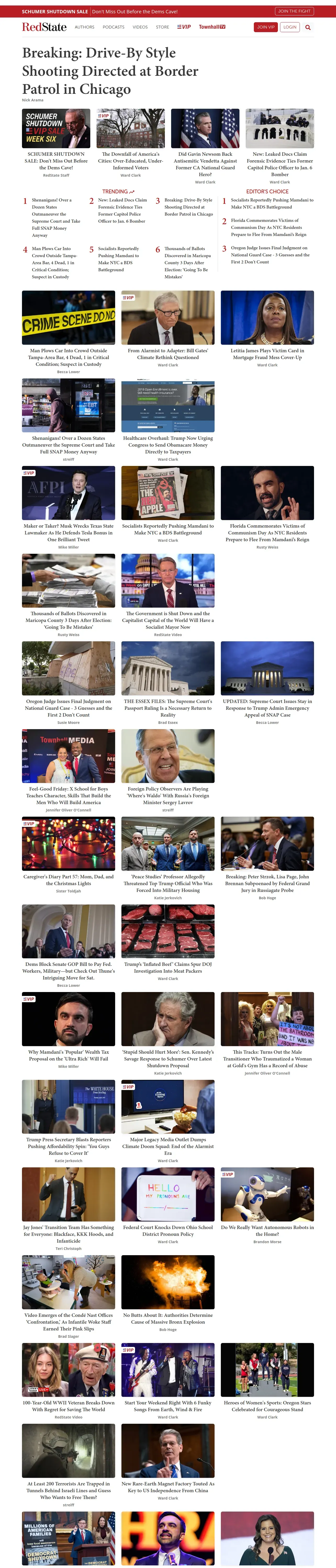Open Schumer Shutdown Sale VIP article
Image resolution: width=336 pixels, height=1568 pixels.
click(56, 161)
